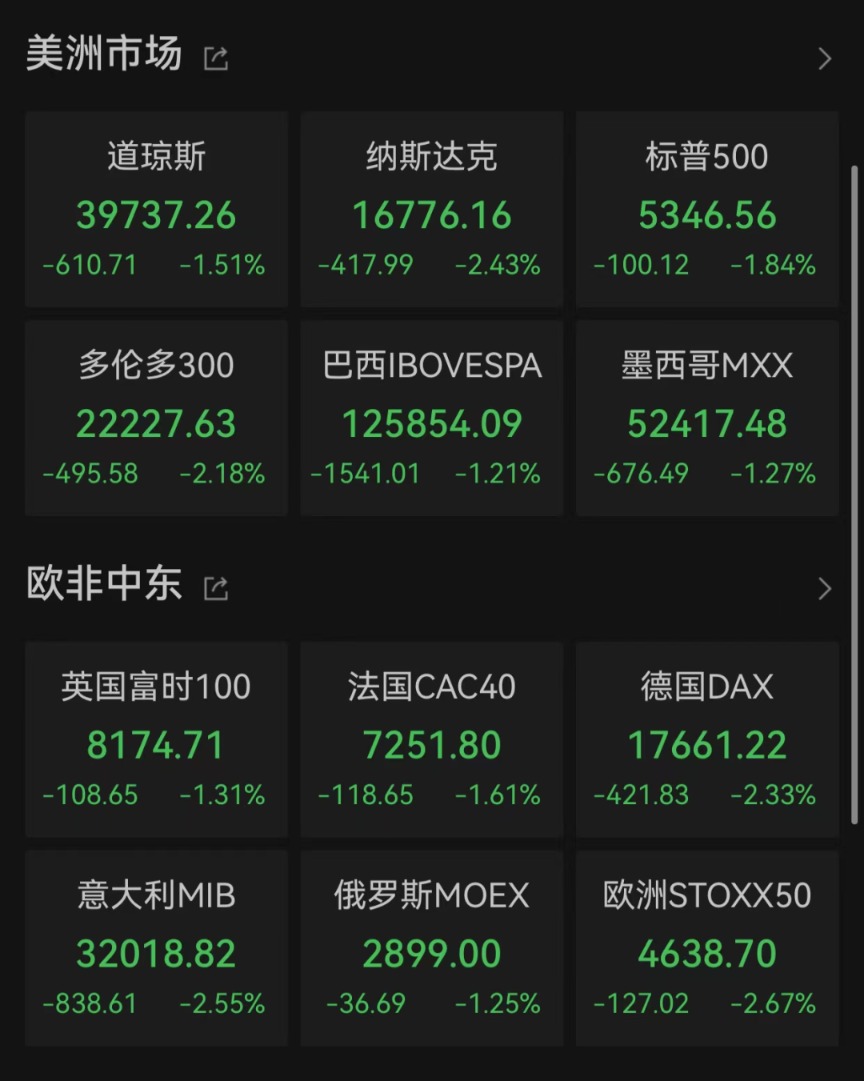The width and height of the screenshot is (864, 1081).
Task: Expand the 欧非中东 section via right chevron
Action: coord(824,587)
